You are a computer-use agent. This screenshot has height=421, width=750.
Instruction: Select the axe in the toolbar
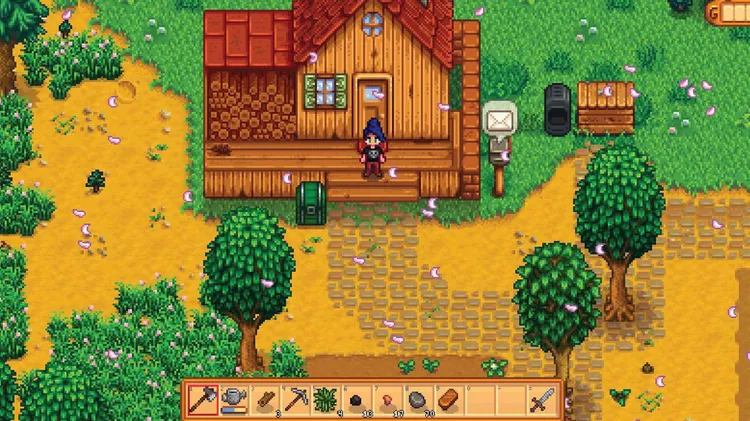(x=203, y=400)
